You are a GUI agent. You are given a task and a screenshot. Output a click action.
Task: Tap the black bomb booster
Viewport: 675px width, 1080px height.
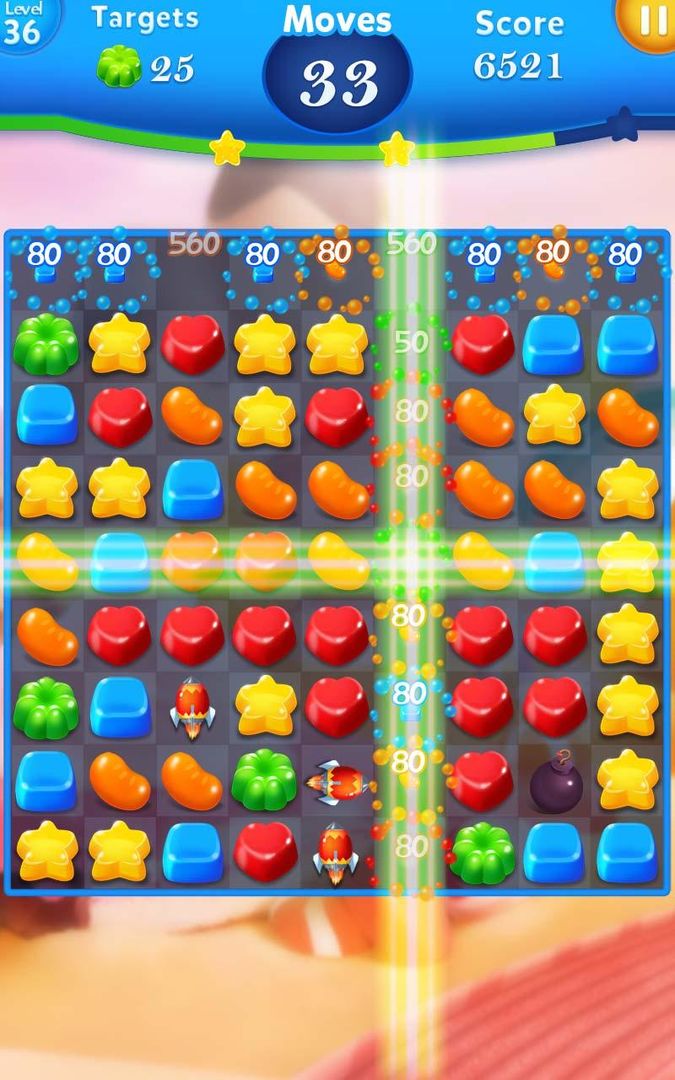coord(556,780)
